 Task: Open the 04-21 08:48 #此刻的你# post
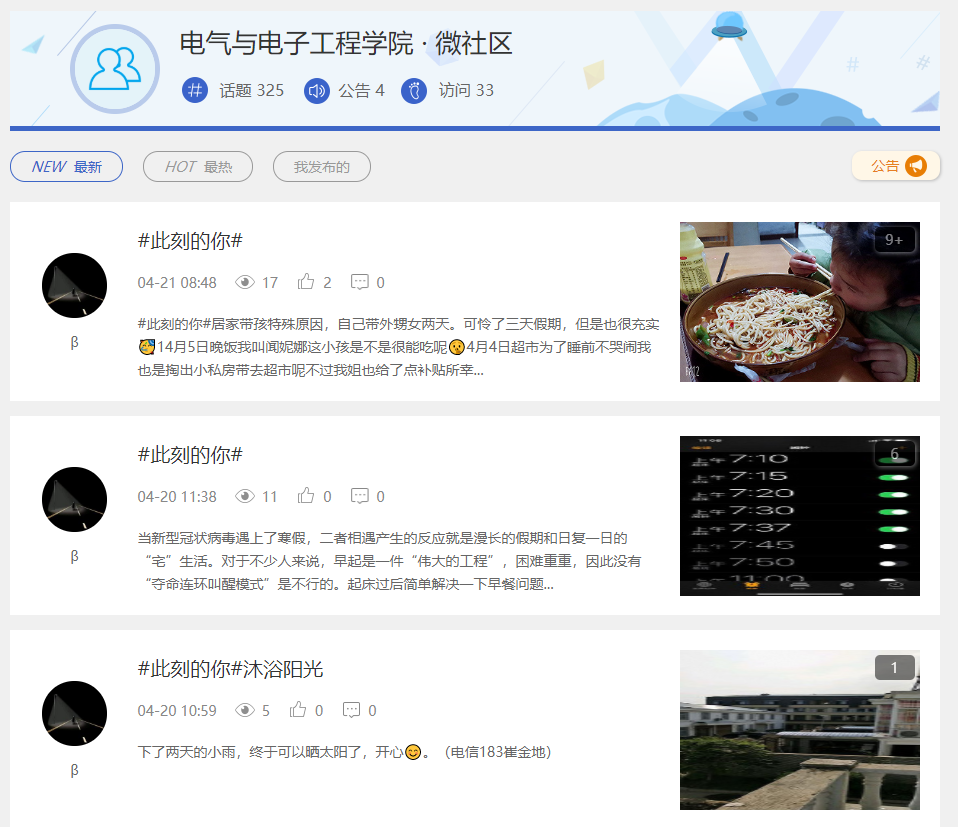click(x=190, y=241)
